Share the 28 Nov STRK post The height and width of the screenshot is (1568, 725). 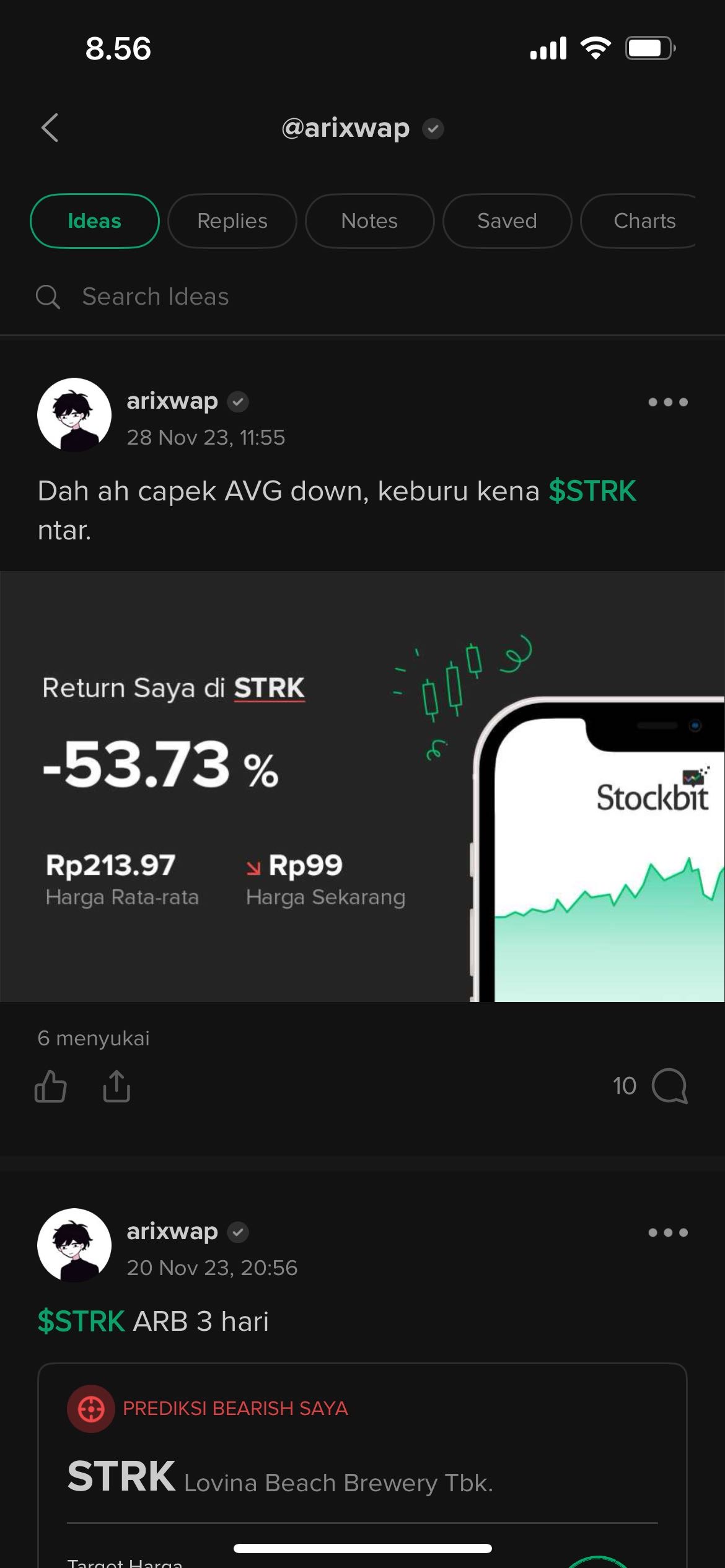tap(116, 1086)
